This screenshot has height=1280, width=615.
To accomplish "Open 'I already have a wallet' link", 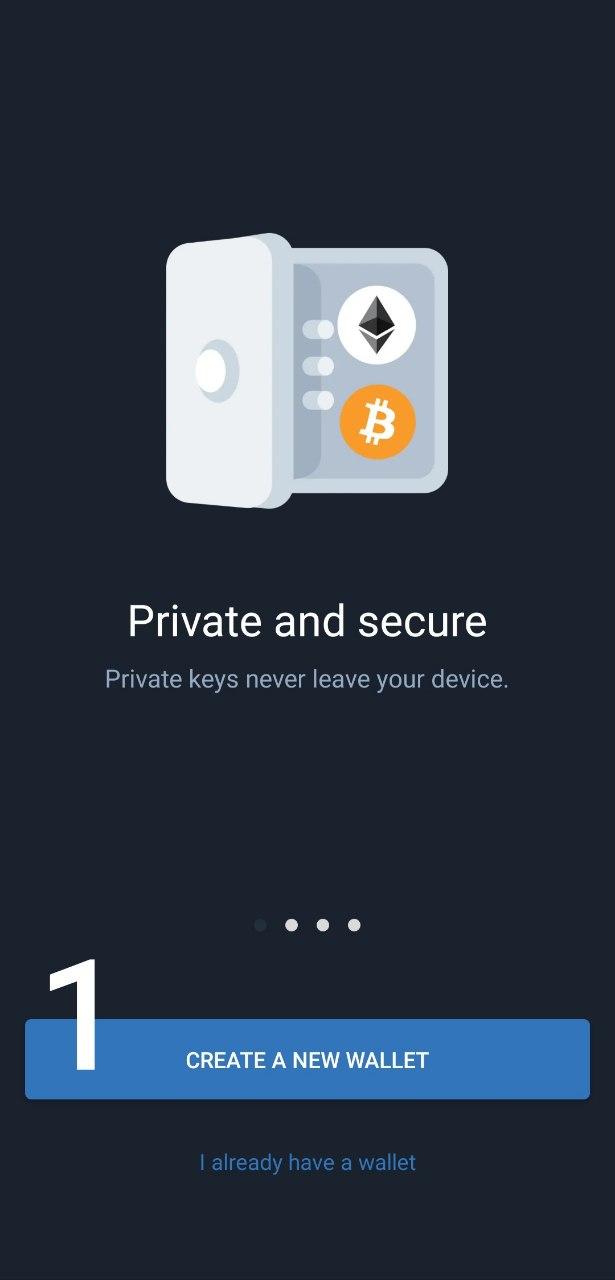I will [x=307, y=1163].
